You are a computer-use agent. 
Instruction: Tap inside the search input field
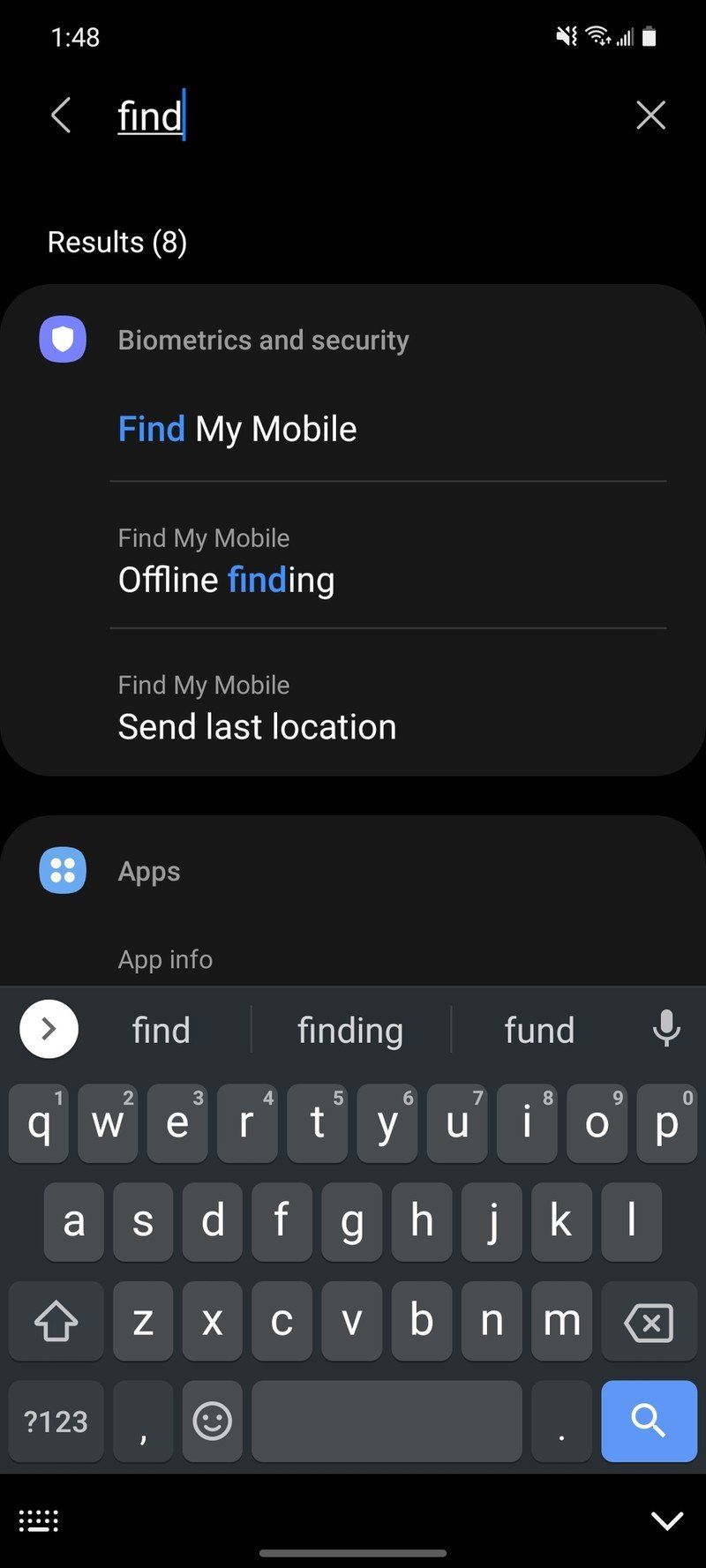point(265,116)
